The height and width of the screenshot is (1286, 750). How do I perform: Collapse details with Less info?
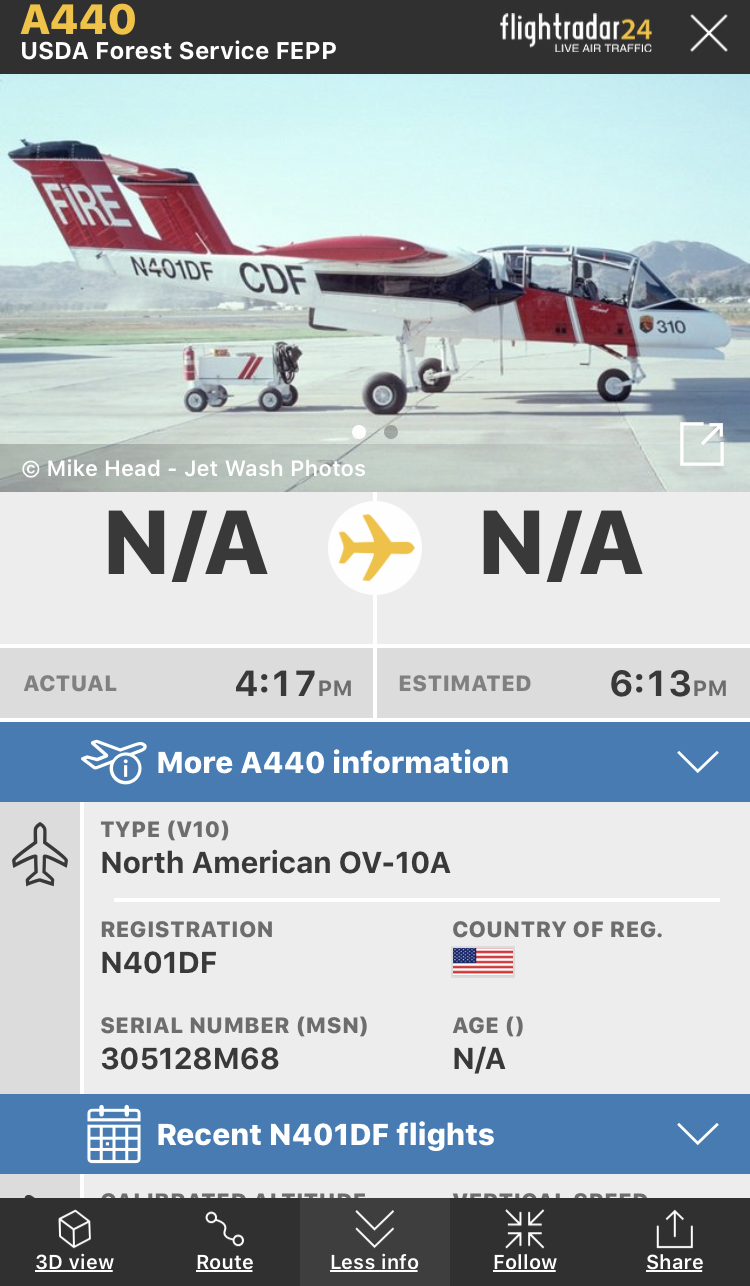point(375,1241)
